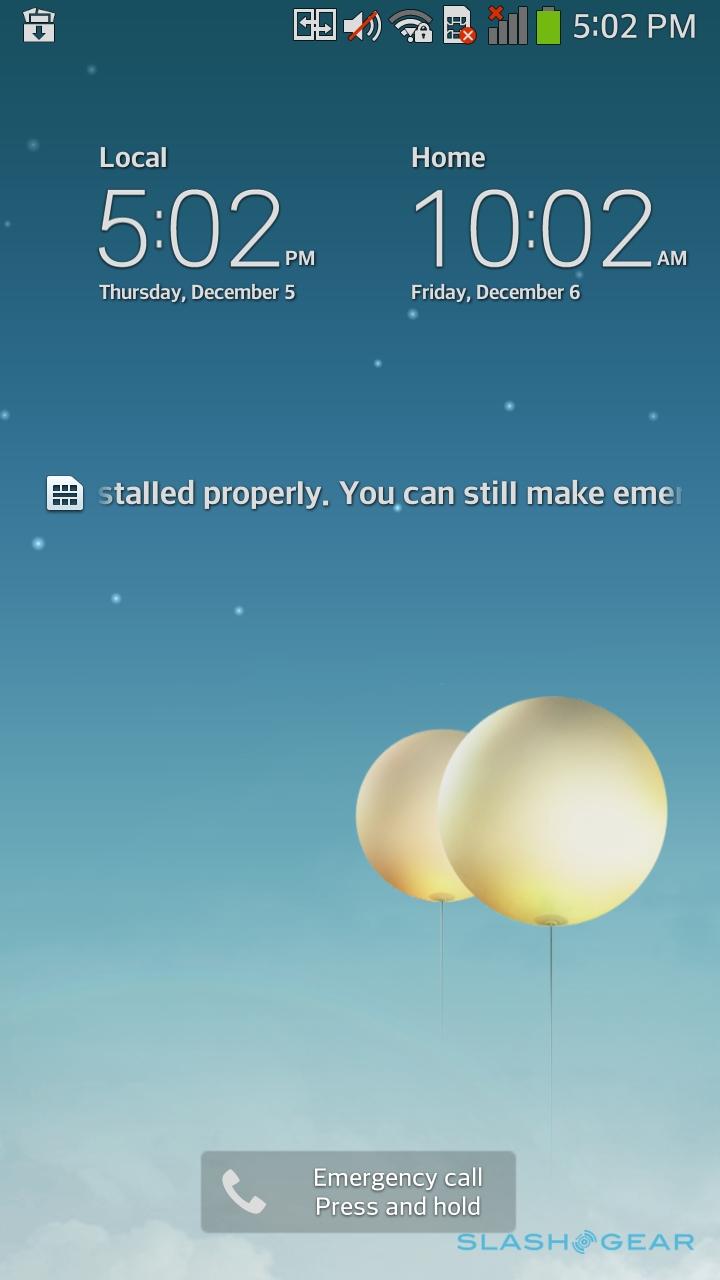Tap the Emergency call button
The image size is (720, 1280).
358,1192
